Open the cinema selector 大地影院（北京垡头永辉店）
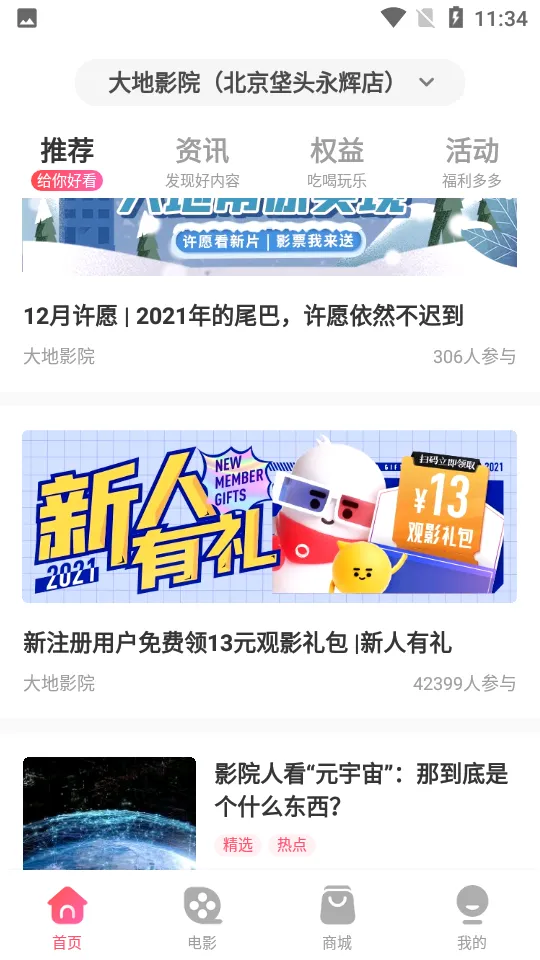Image resolution: width=540 pixels, height=960 pixels. coord(270,82)
